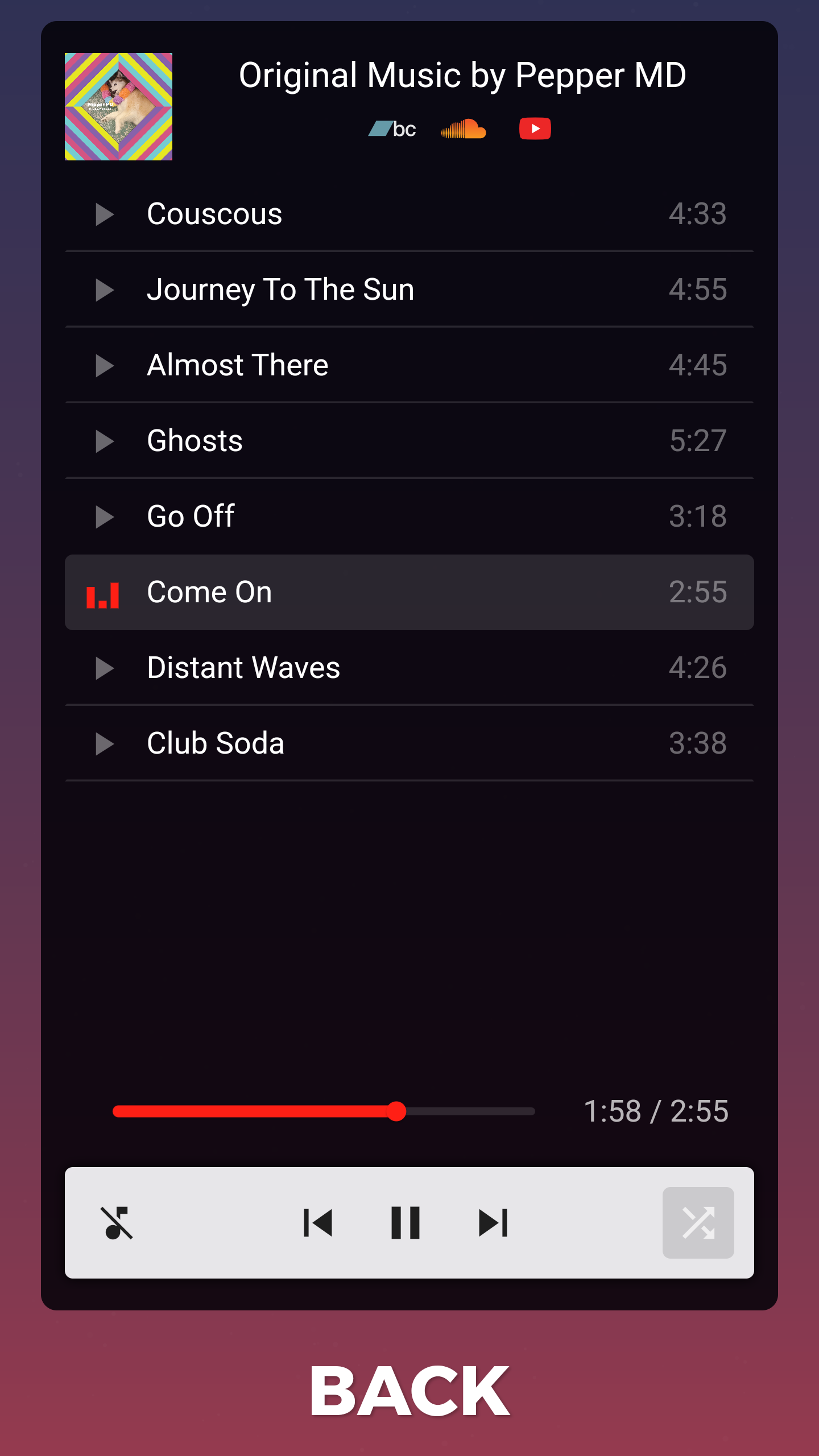Skip to the next track icon

pos(493,1223)
